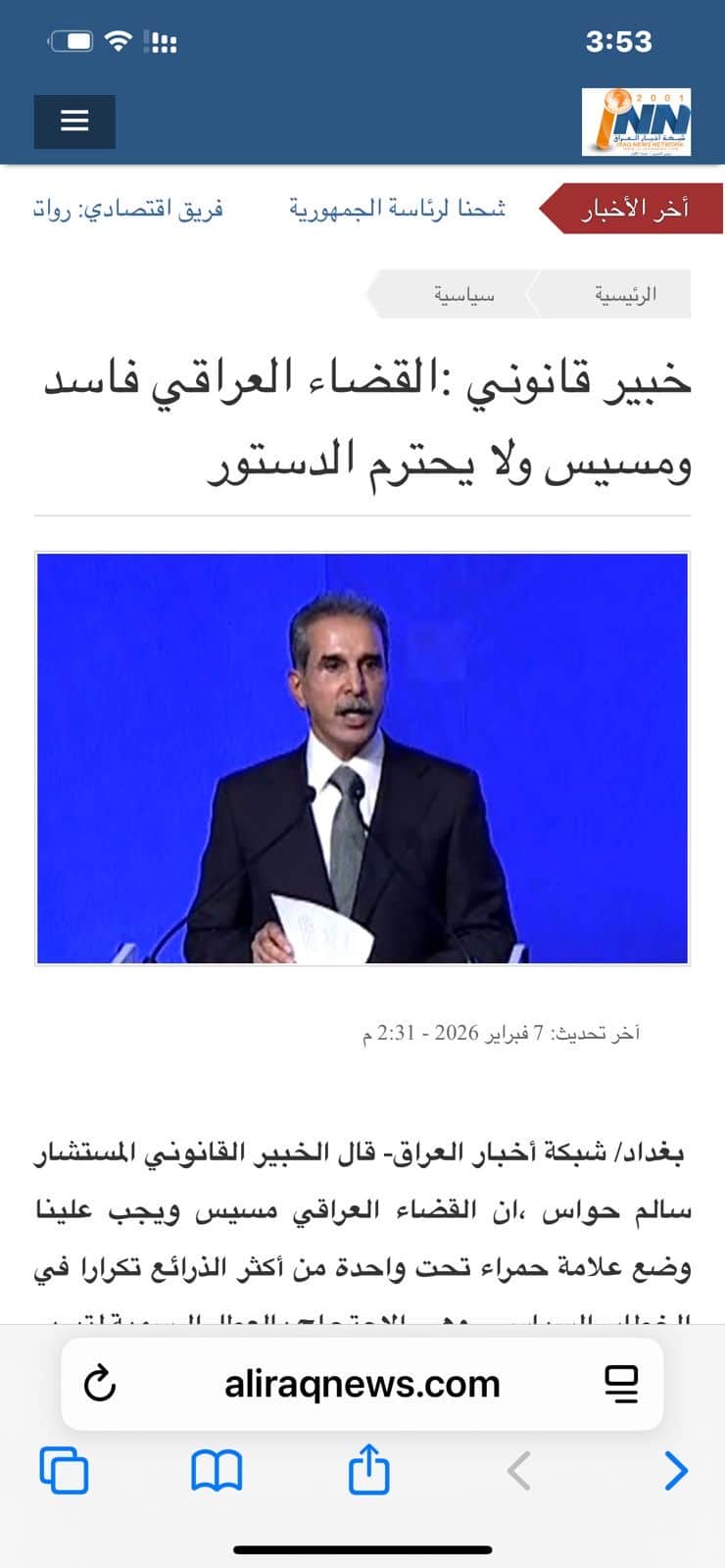
Task: Open Safari bookmarks
Action: 216,1470
